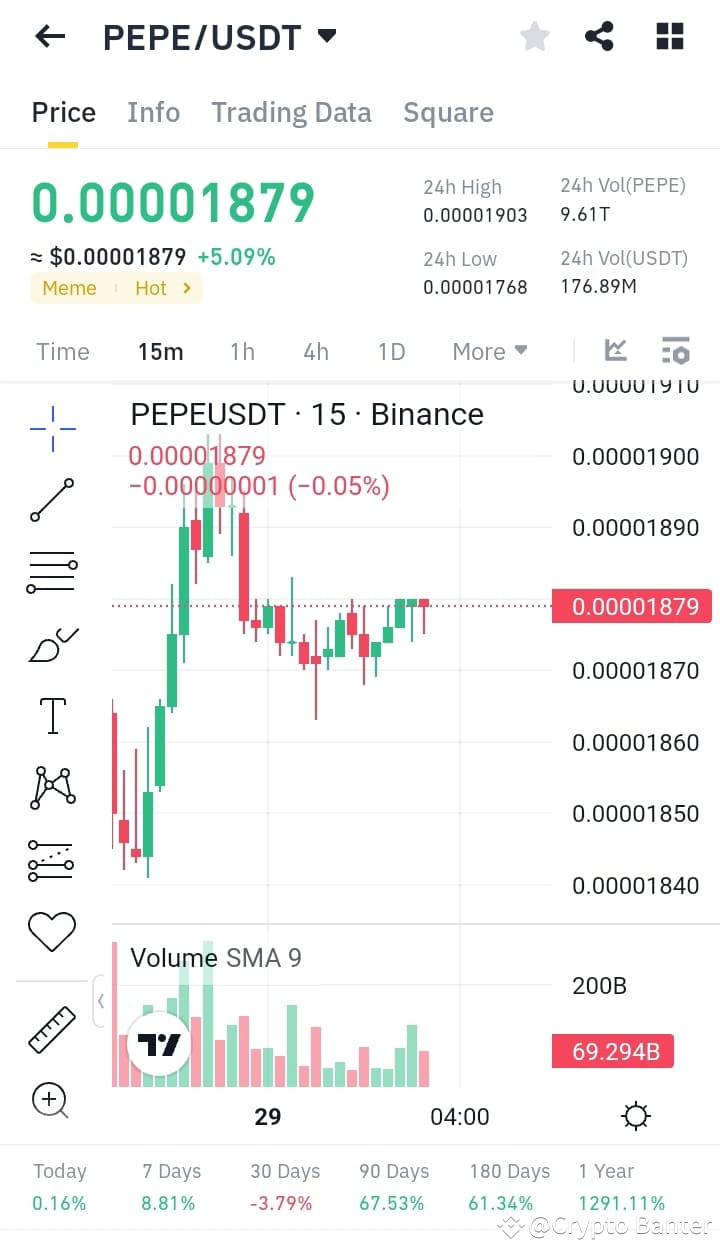The height and width of the screenshot is (1248, 720).
Task: Select the text annotation tool
Action: 51,714
